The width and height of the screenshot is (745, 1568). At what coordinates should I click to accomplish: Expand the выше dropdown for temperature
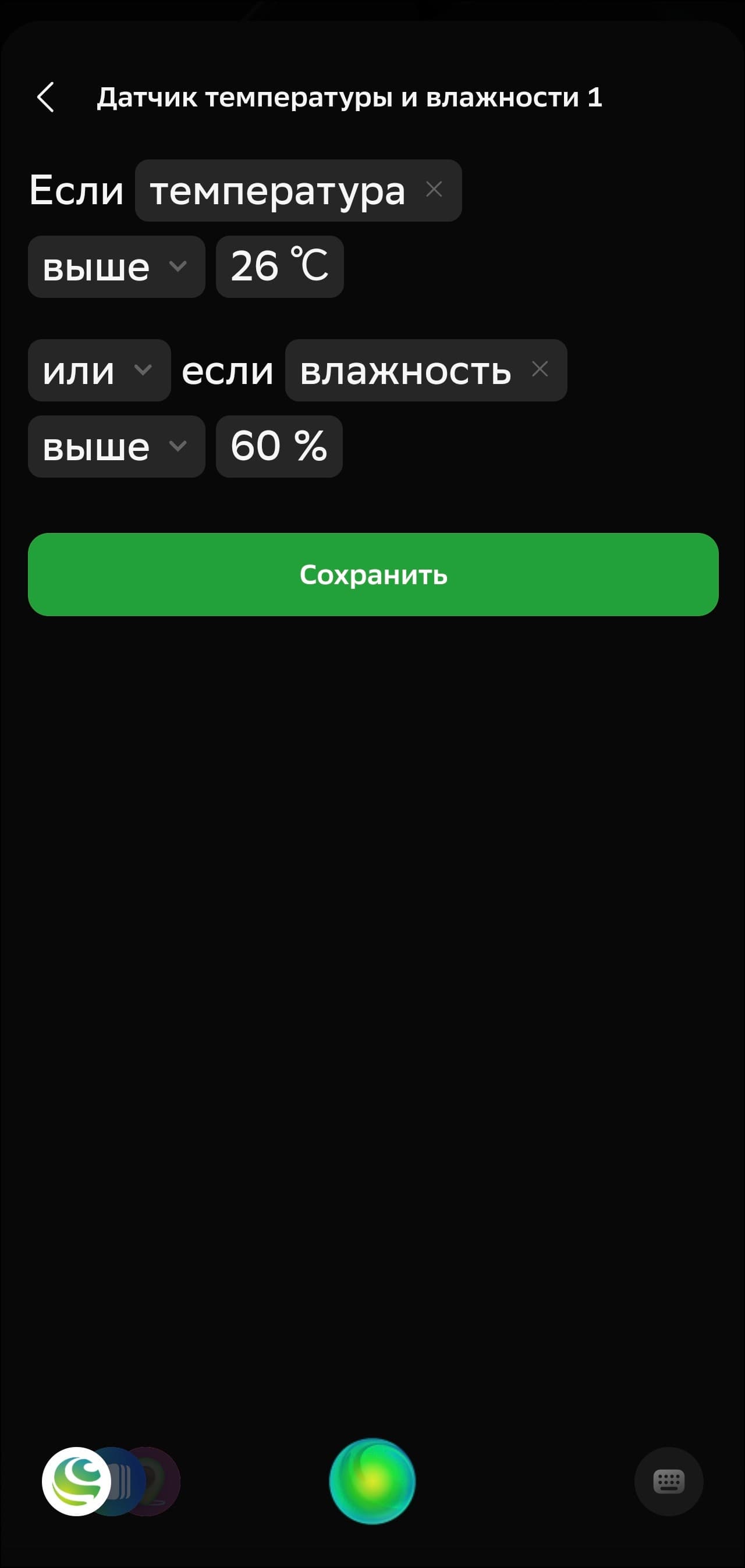pos(116,266)
